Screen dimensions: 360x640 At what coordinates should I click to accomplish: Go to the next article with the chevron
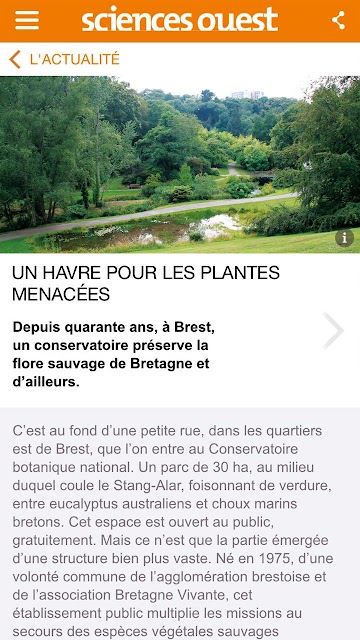tap(333, 331)
